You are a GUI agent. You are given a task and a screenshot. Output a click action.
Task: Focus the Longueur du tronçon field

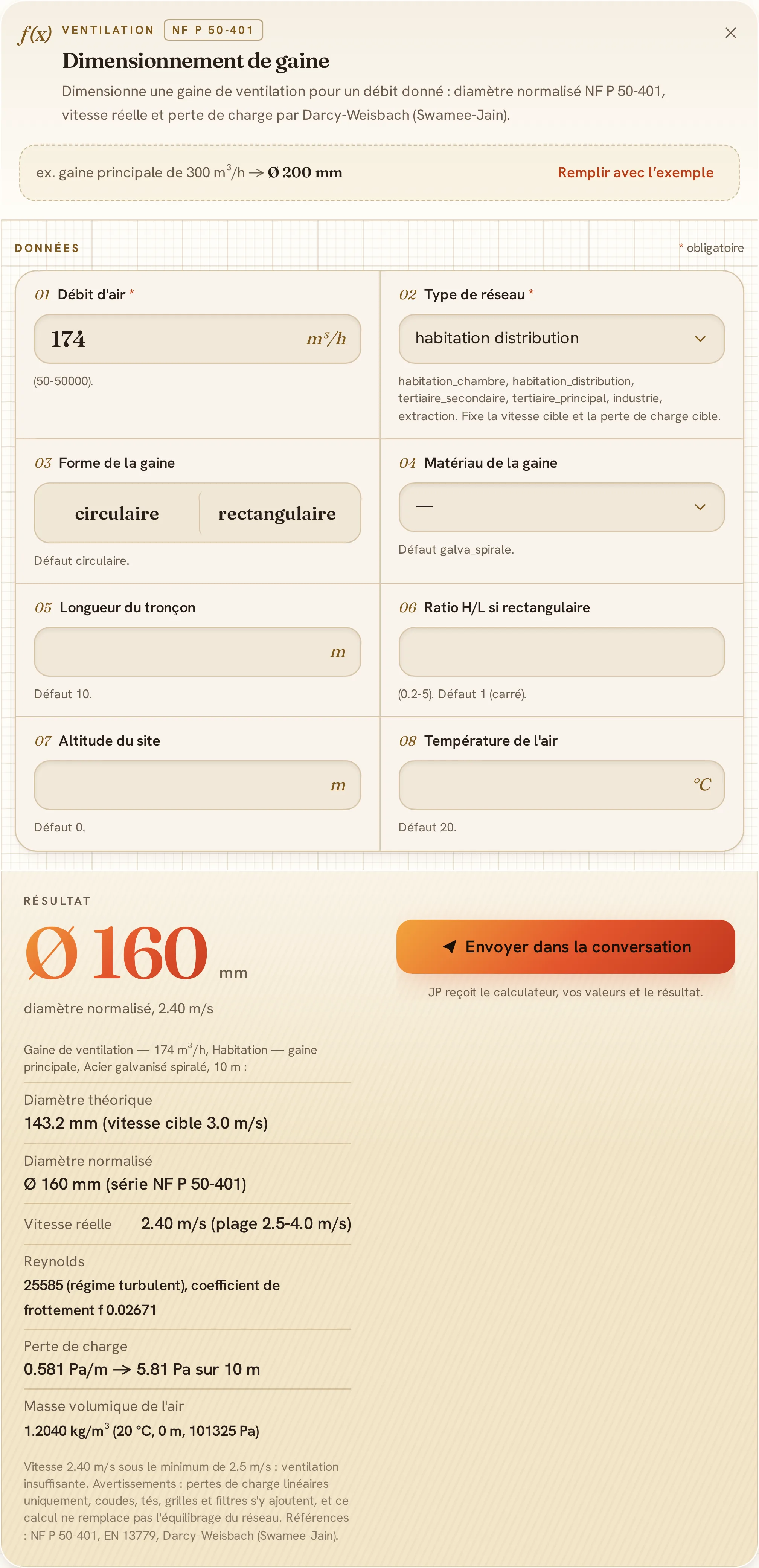pyautogui.click(x=197, y=651)
